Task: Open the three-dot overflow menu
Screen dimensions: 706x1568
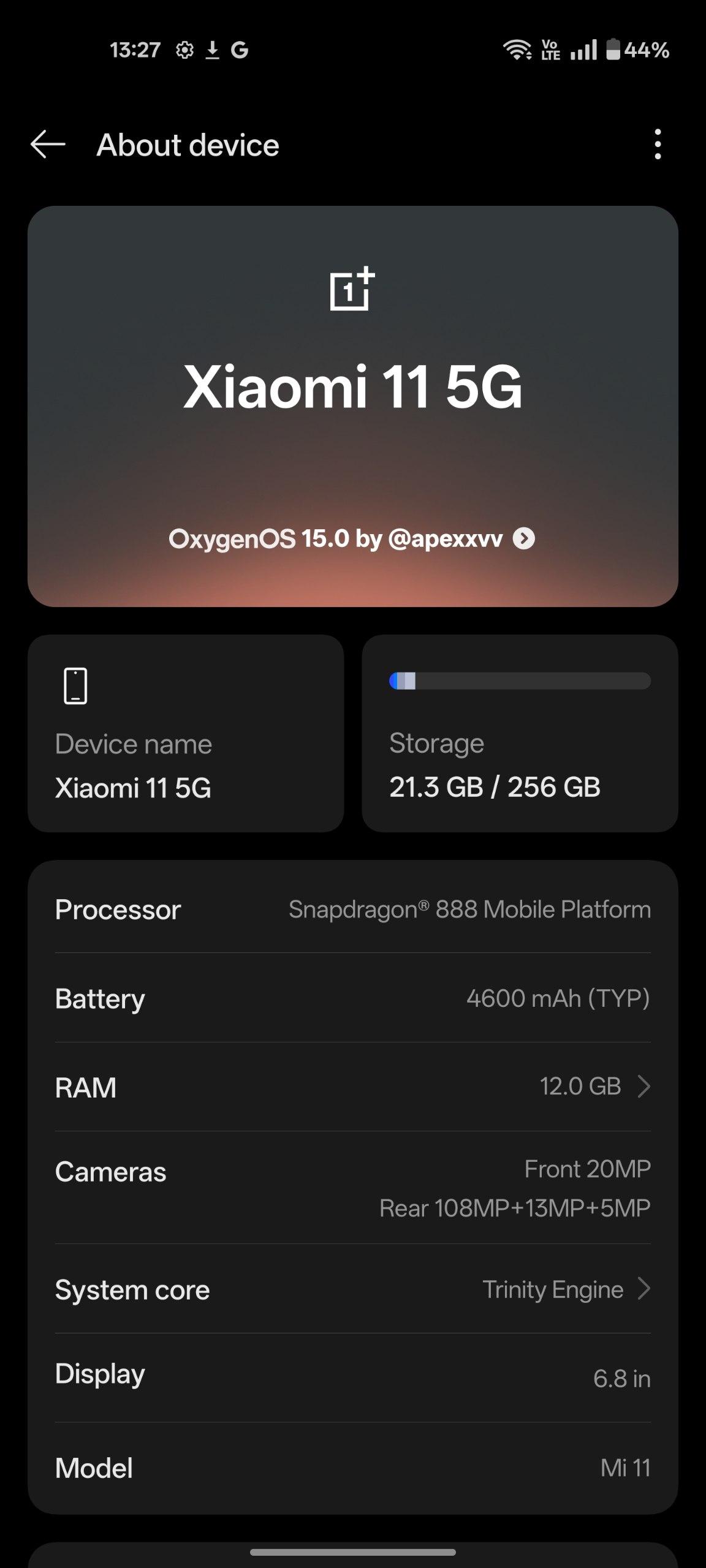Action: click(658, 145)
